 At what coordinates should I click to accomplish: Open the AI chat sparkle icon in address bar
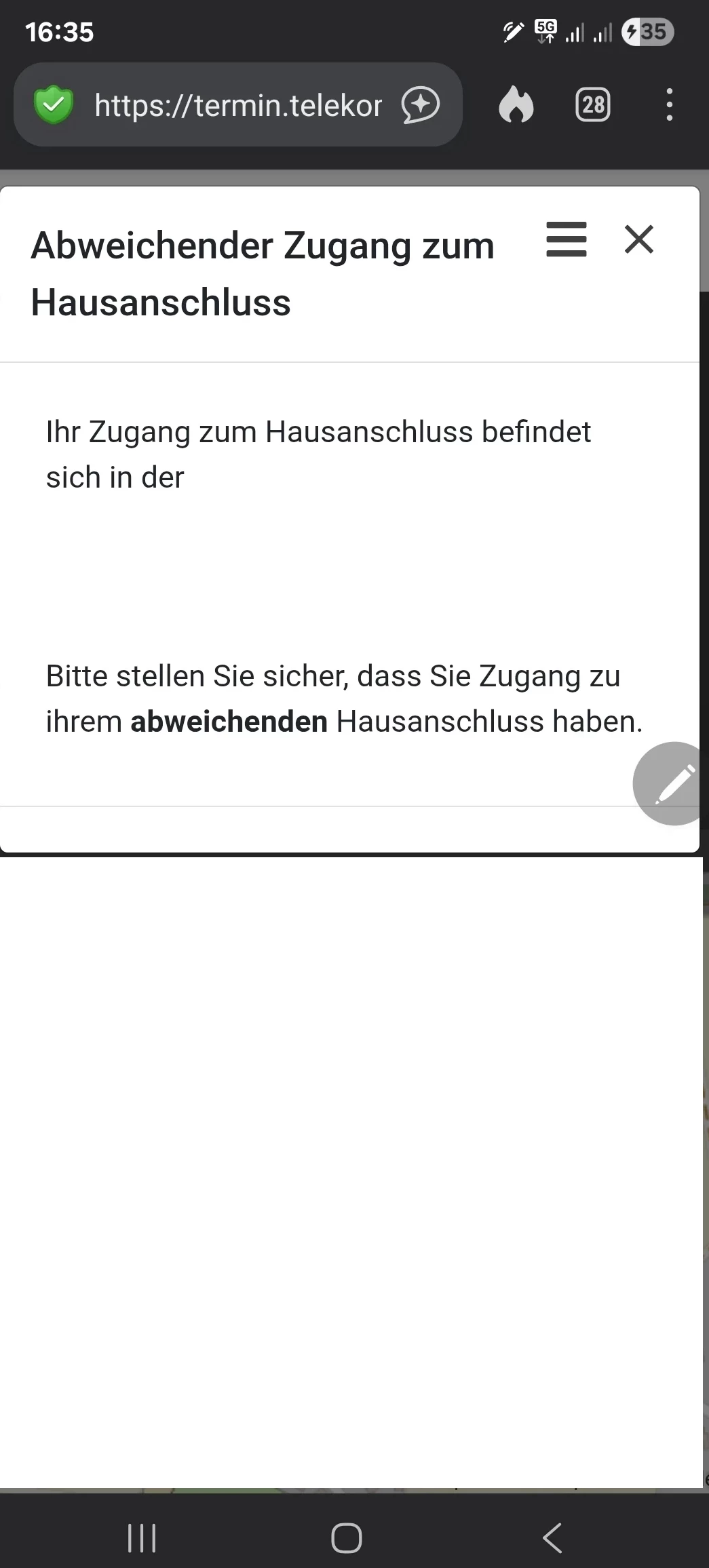pos(421,105)
